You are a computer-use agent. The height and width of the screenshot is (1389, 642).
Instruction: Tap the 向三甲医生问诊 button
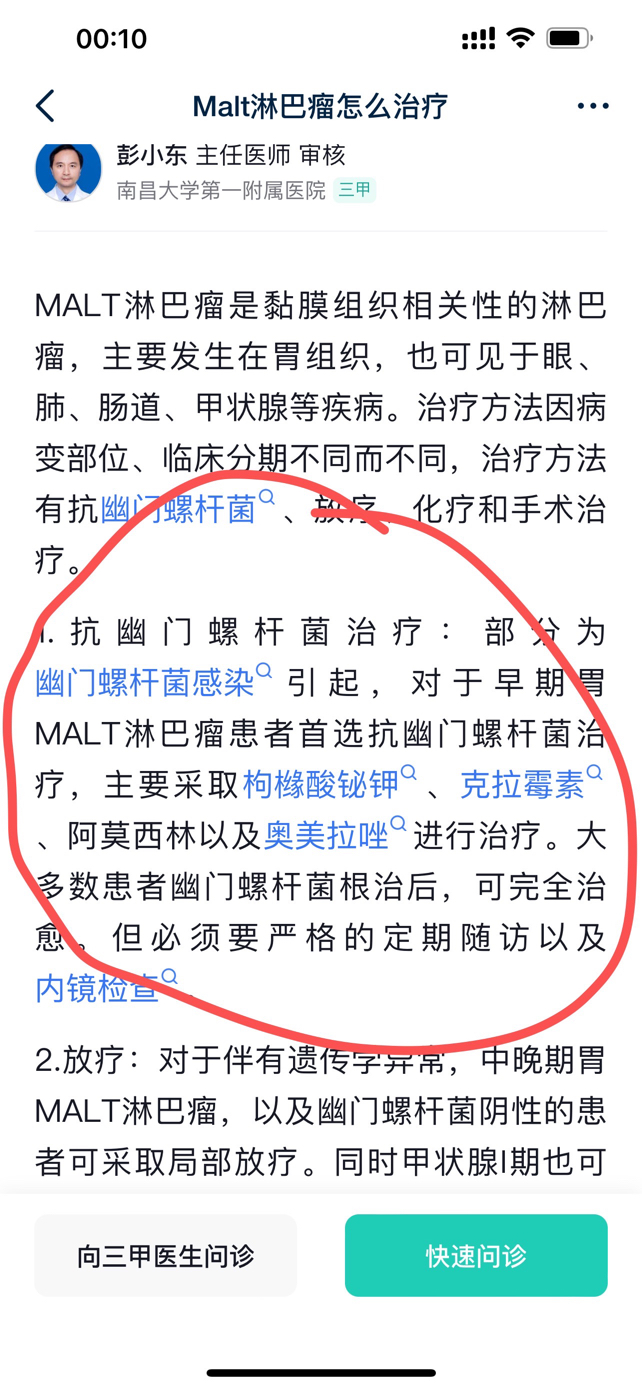(166, 1256)
